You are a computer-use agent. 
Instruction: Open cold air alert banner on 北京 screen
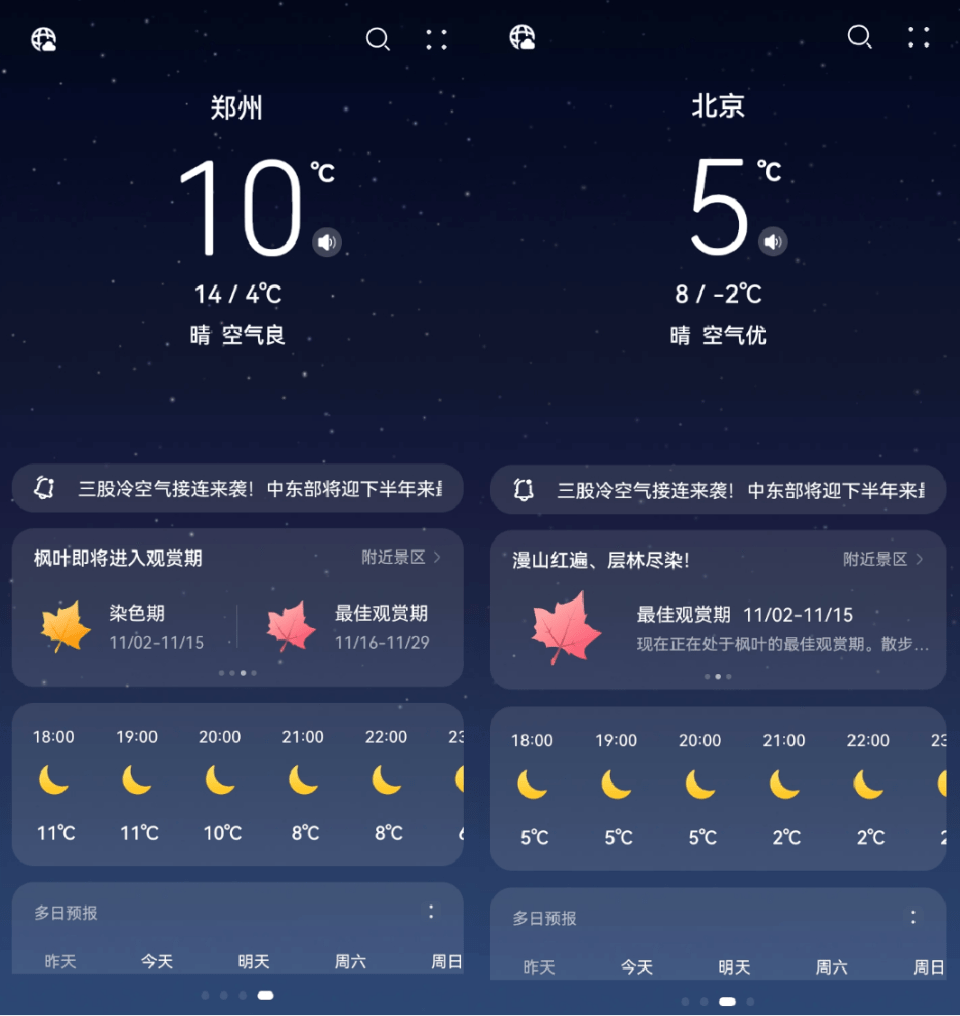tap(718, 490)
